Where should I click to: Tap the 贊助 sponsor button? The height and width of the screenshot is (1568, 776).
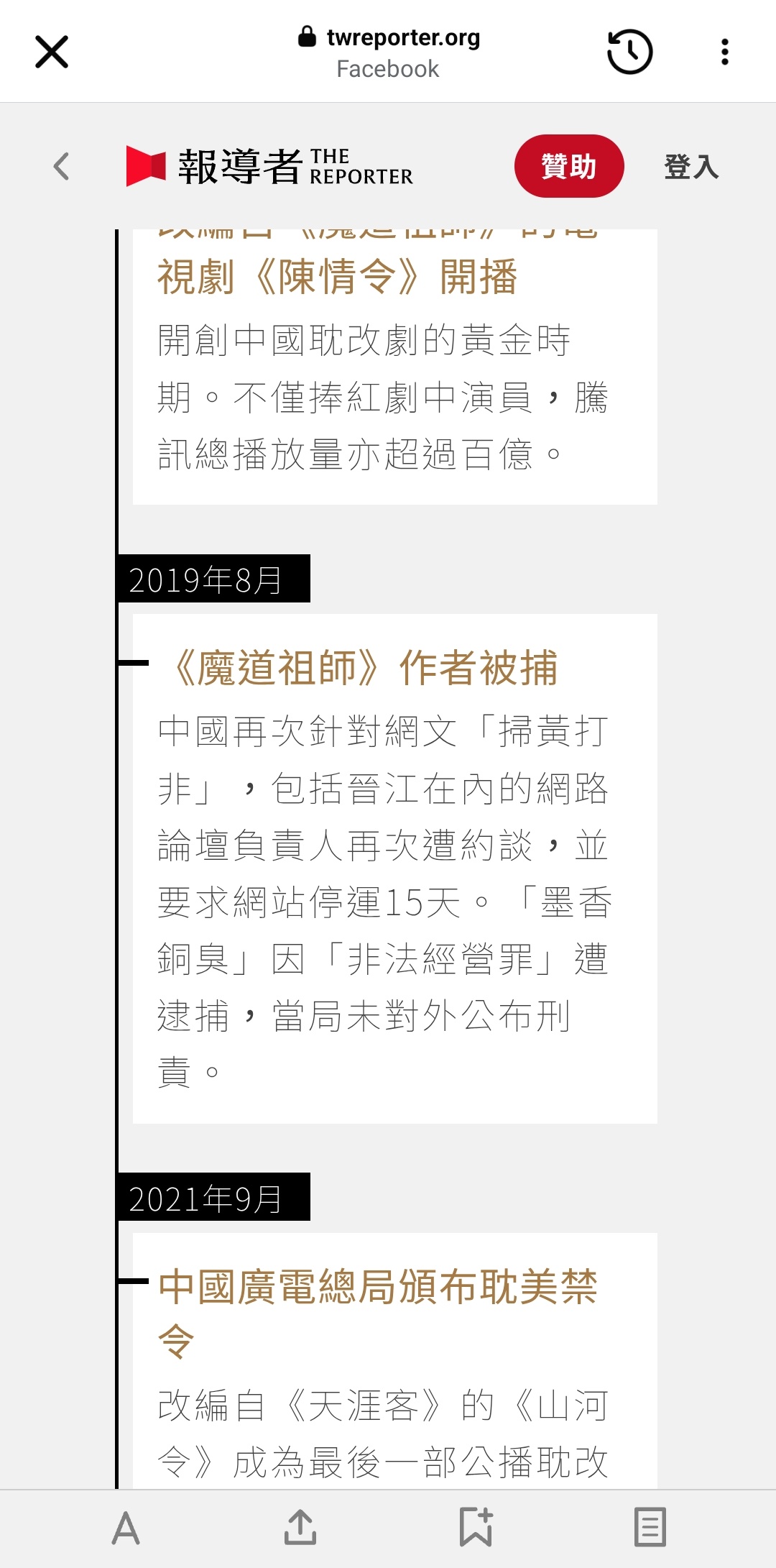tap(569, 166)
